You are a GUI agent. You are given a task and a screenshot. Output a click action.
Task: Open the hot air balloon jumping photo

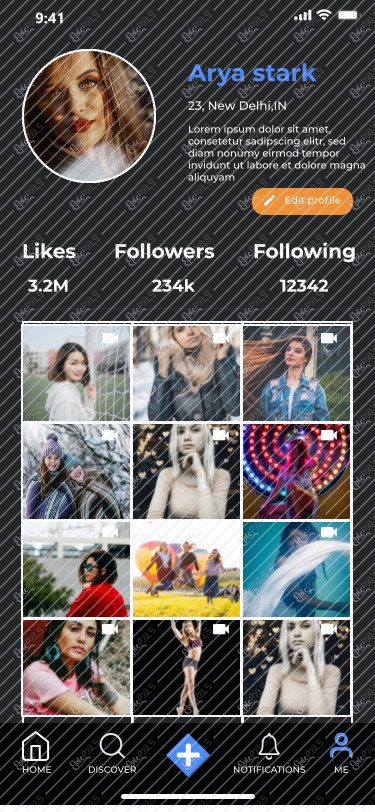pos(186,569)
